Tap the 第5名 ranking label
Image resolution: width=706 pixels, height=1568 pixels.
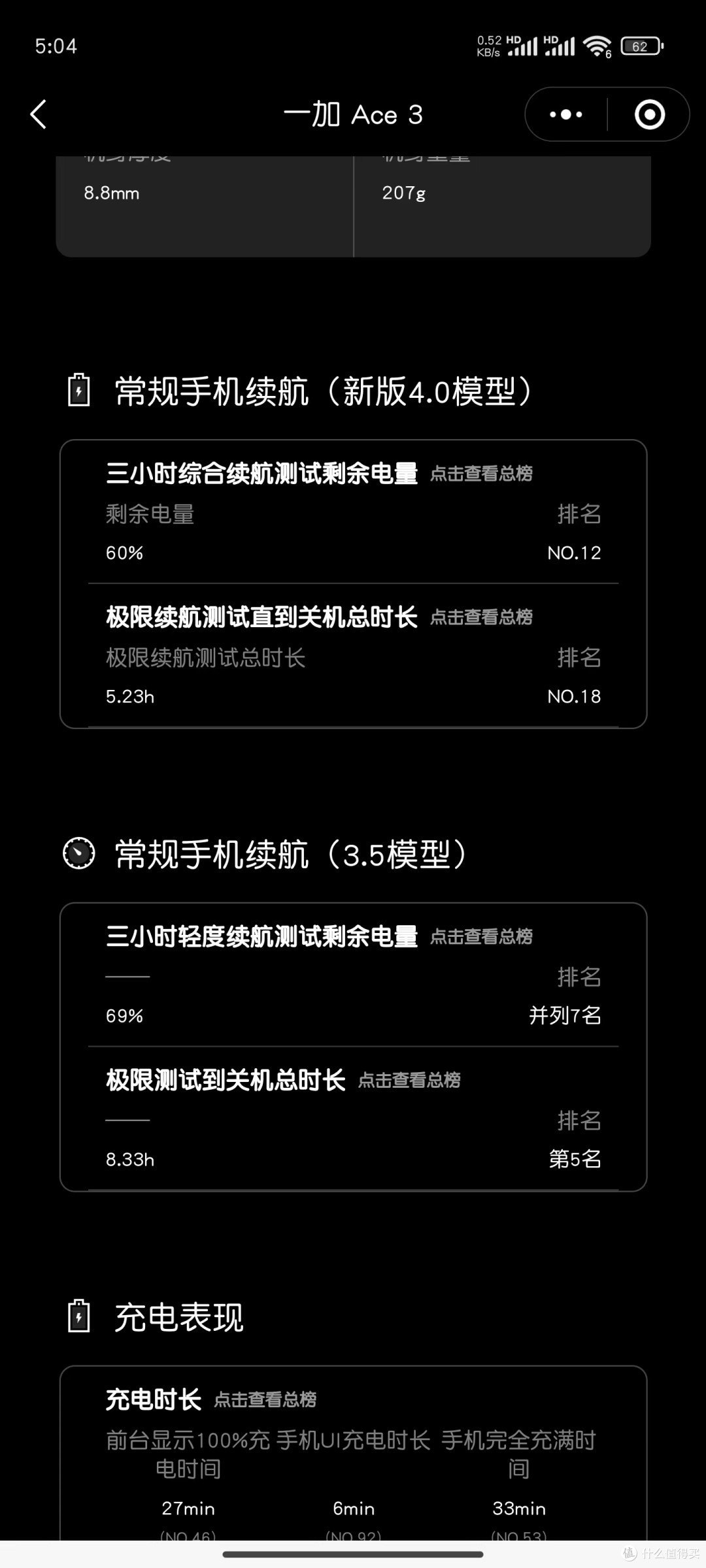tap(574, 1159)
